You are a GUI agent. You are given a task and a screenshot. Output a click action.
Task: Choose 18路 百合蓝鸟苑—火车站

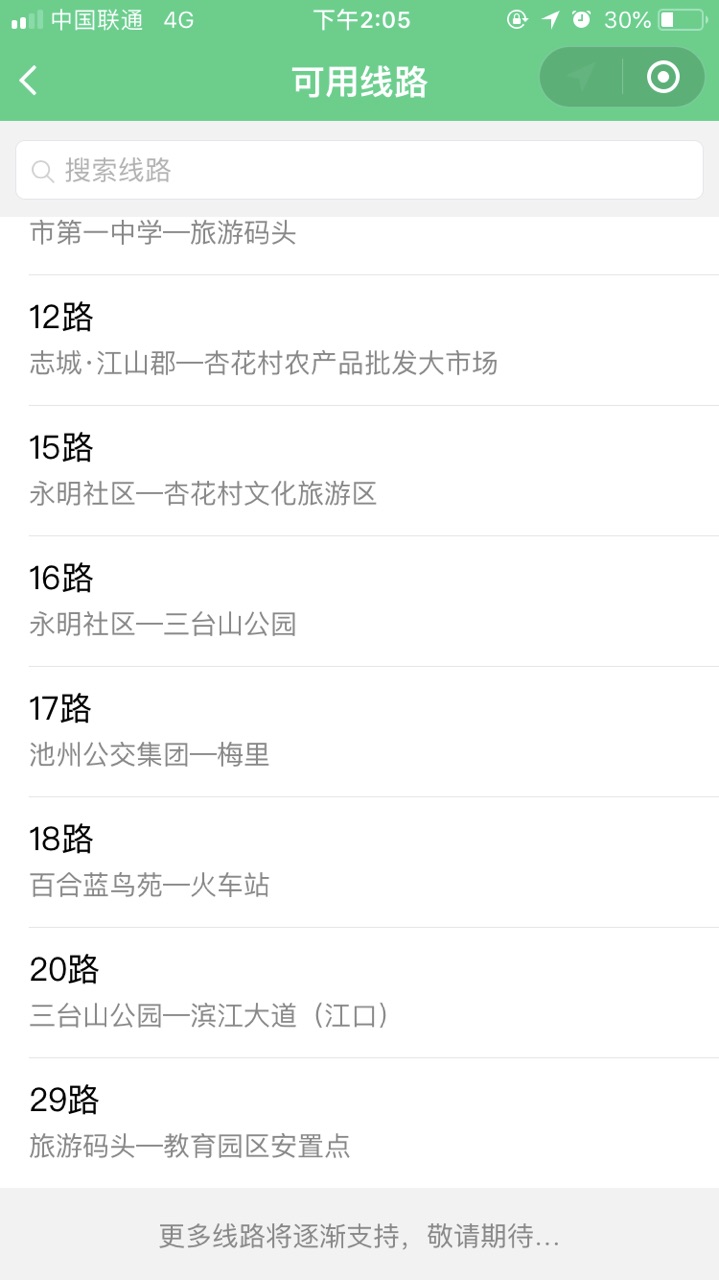pyautogui.click(x=359, y=862)
